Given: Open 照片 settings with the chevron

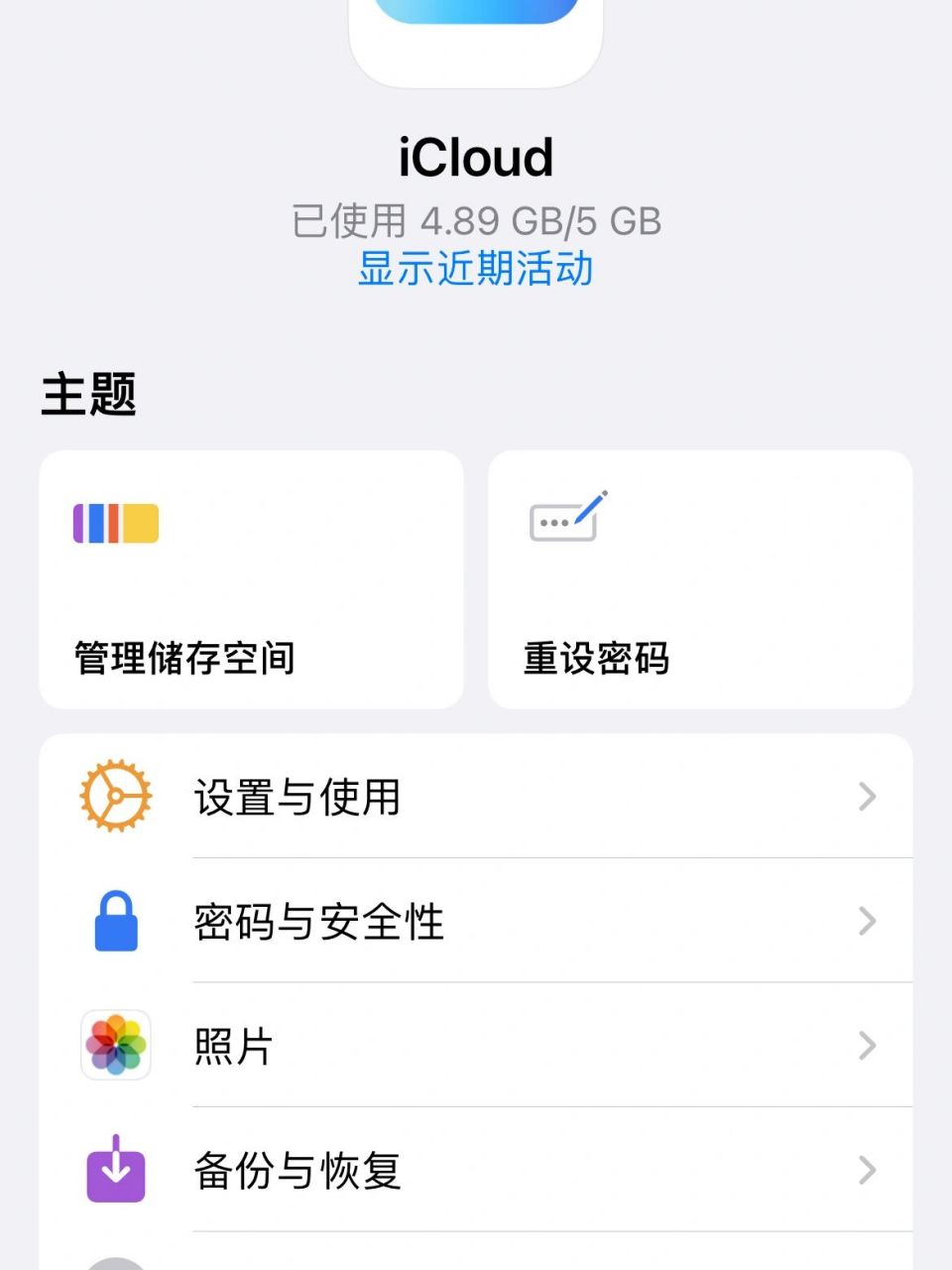Looking at the screenshot, I should point(868,1046).
